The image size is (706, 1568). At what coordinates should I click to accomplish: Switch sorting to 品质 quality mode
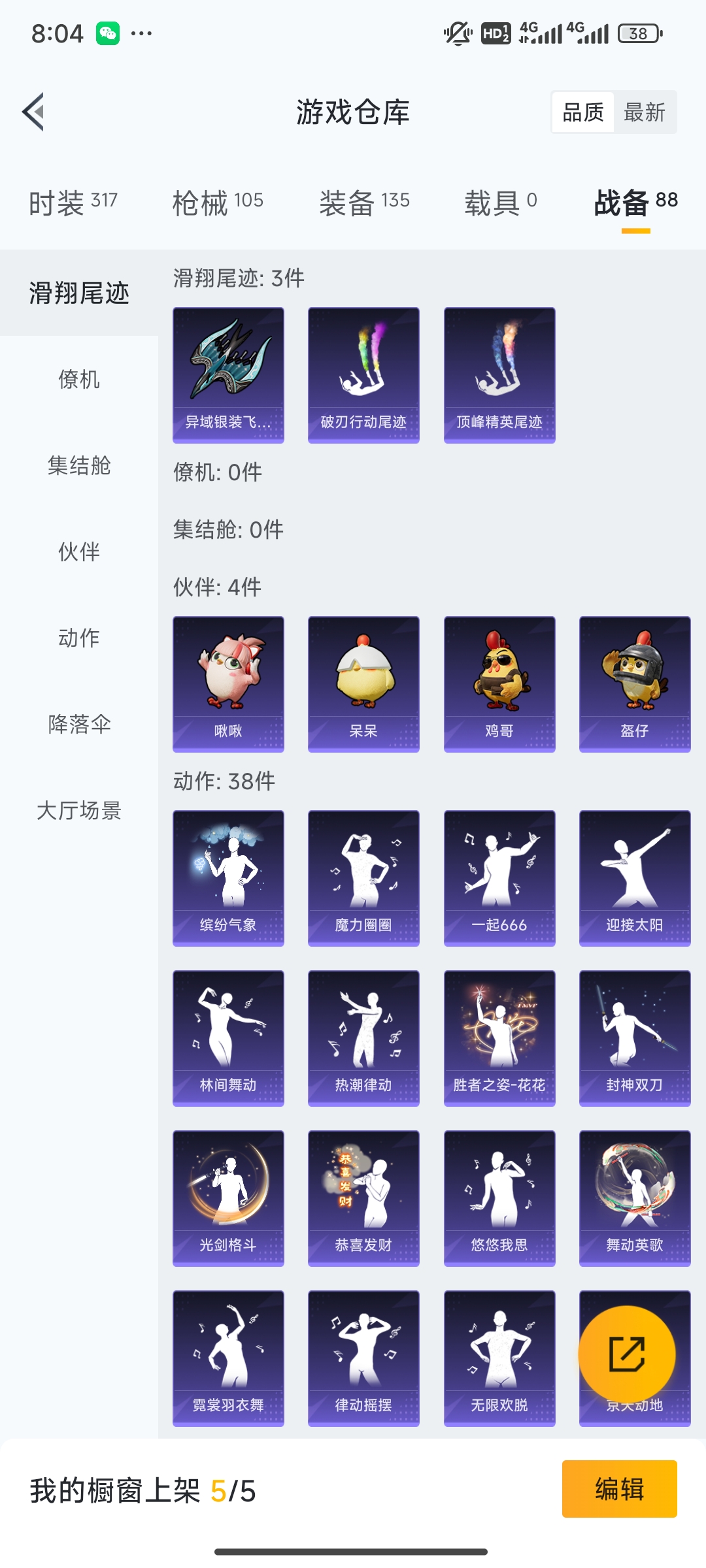583,112
